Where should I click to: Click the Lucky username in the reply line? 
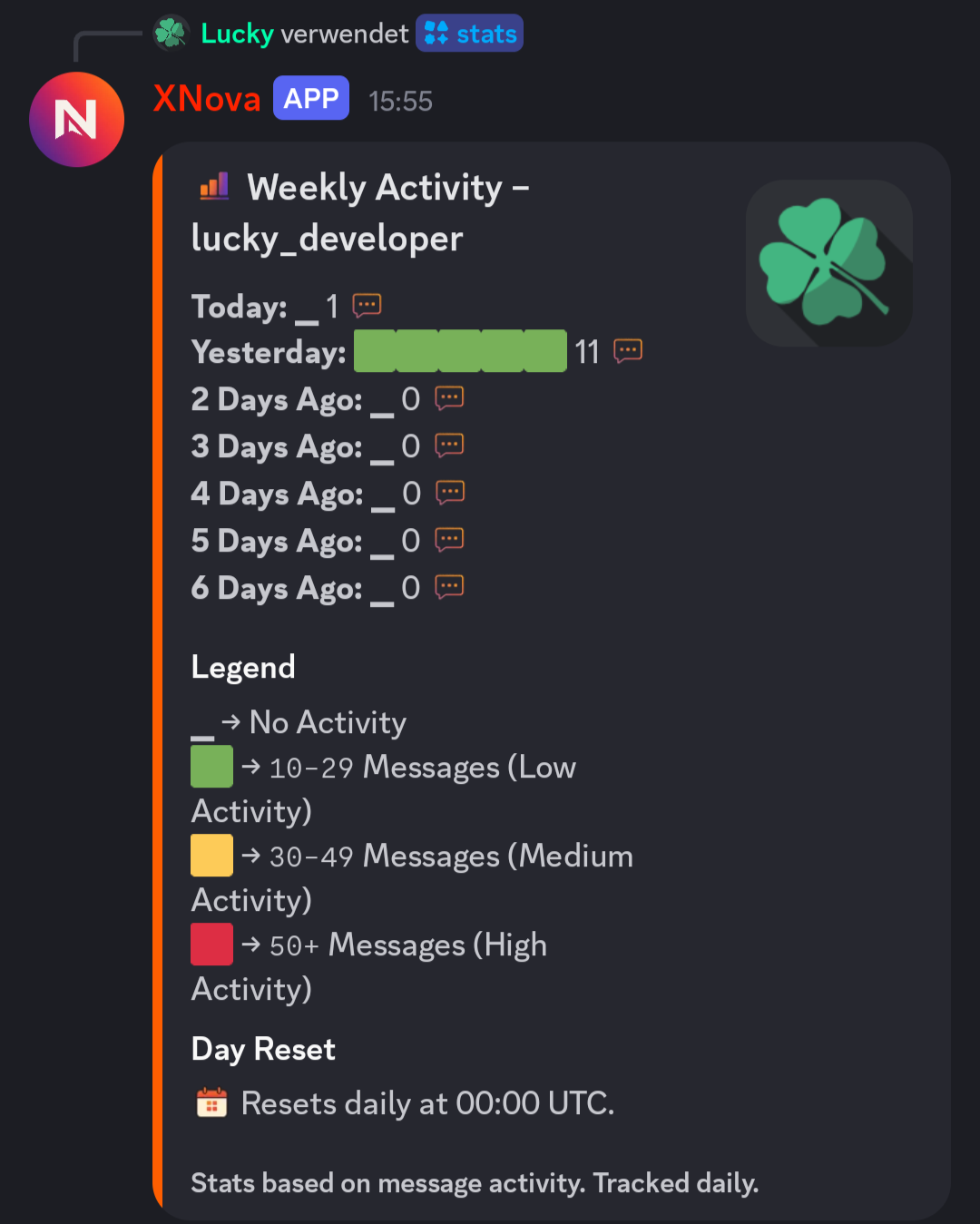coord(236,33)
